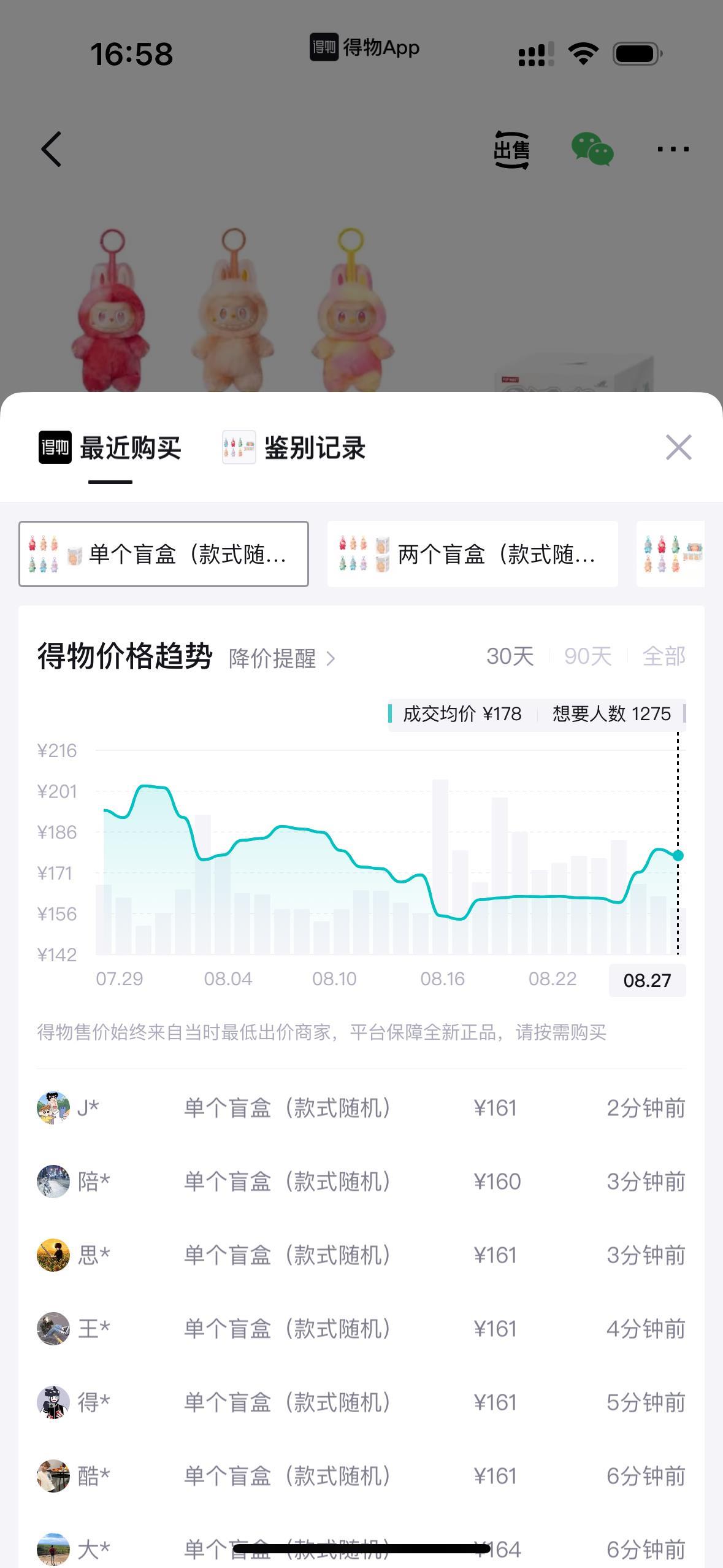
Task: Tap the 出售 sell icon
Action: [511, 149]
